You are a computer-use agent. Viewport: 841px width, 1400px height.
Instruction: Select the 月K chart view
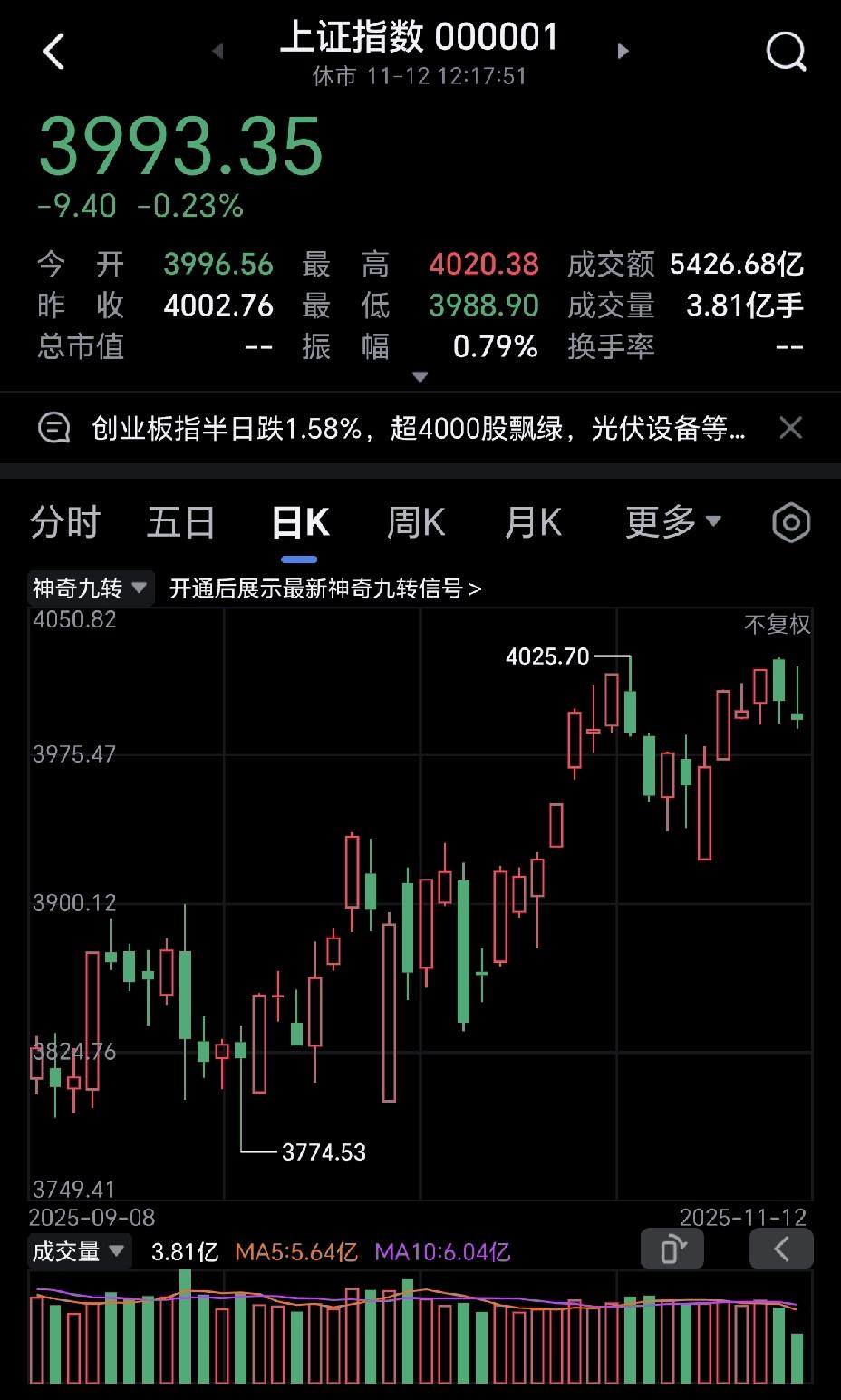[x=533, y=522]
